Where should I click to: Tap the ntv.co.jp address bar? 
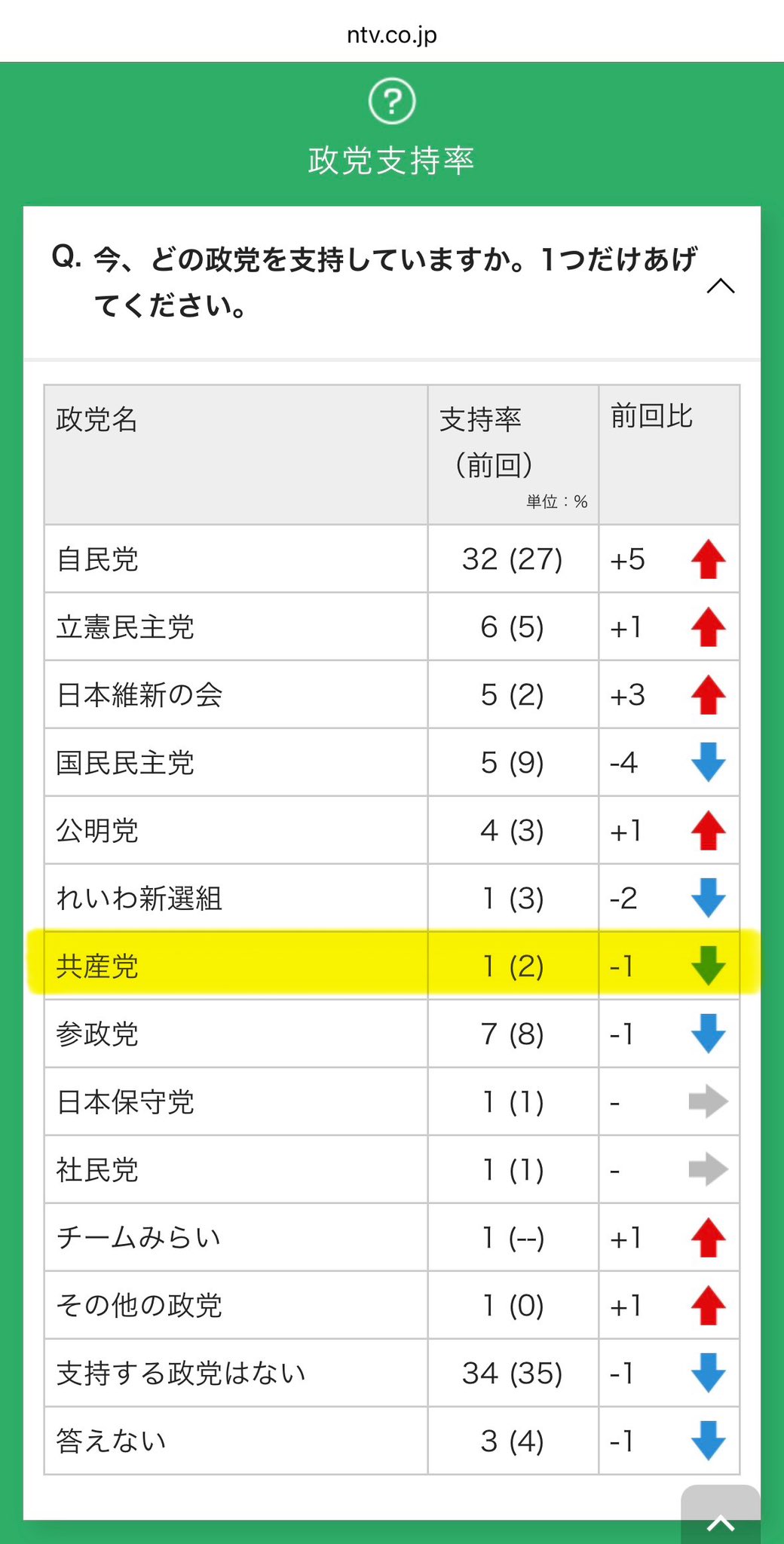[391, 35]
